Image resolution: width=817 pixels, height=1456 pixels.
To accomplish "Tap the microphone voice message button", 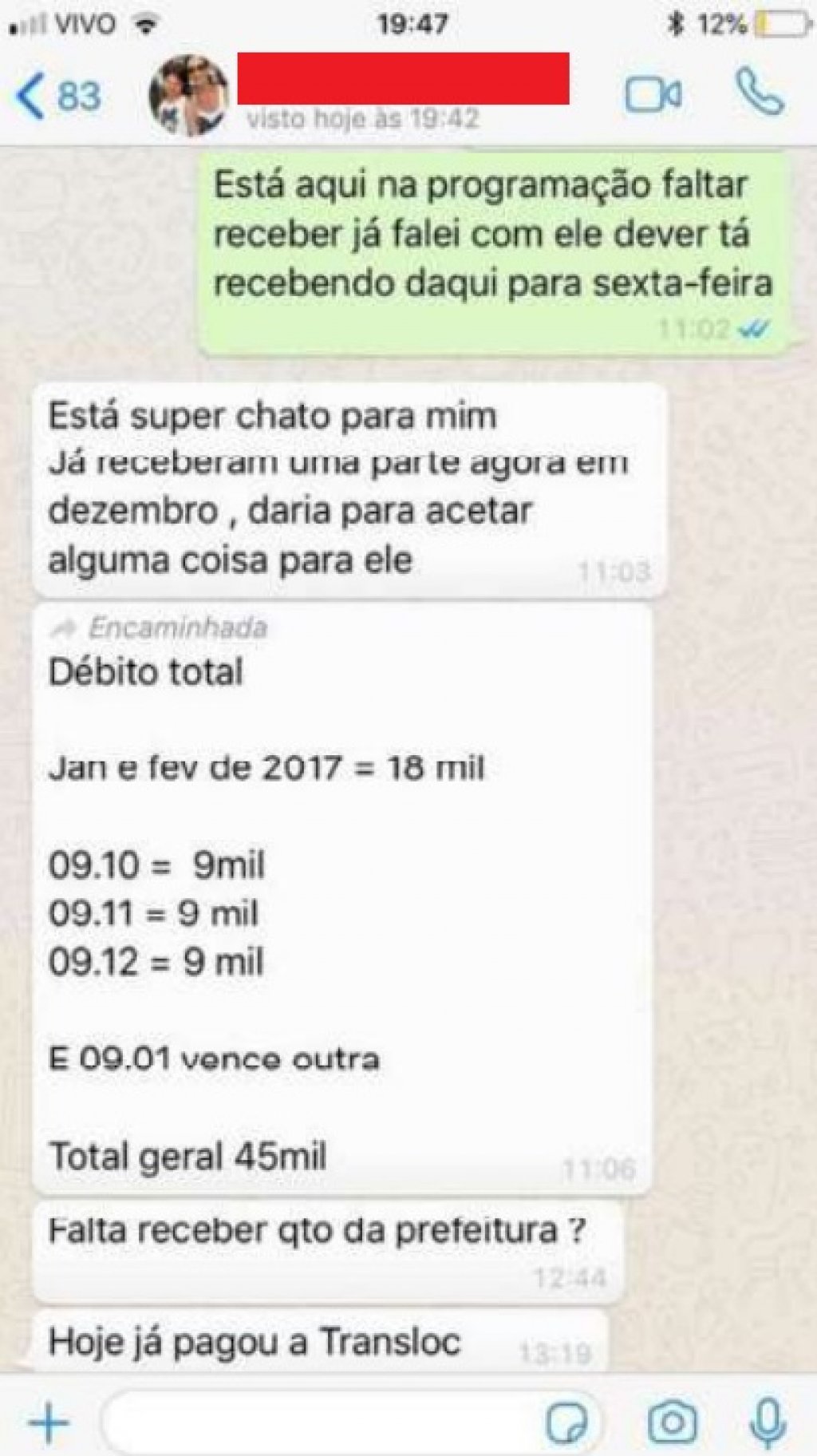I will tap(768, 1421).
